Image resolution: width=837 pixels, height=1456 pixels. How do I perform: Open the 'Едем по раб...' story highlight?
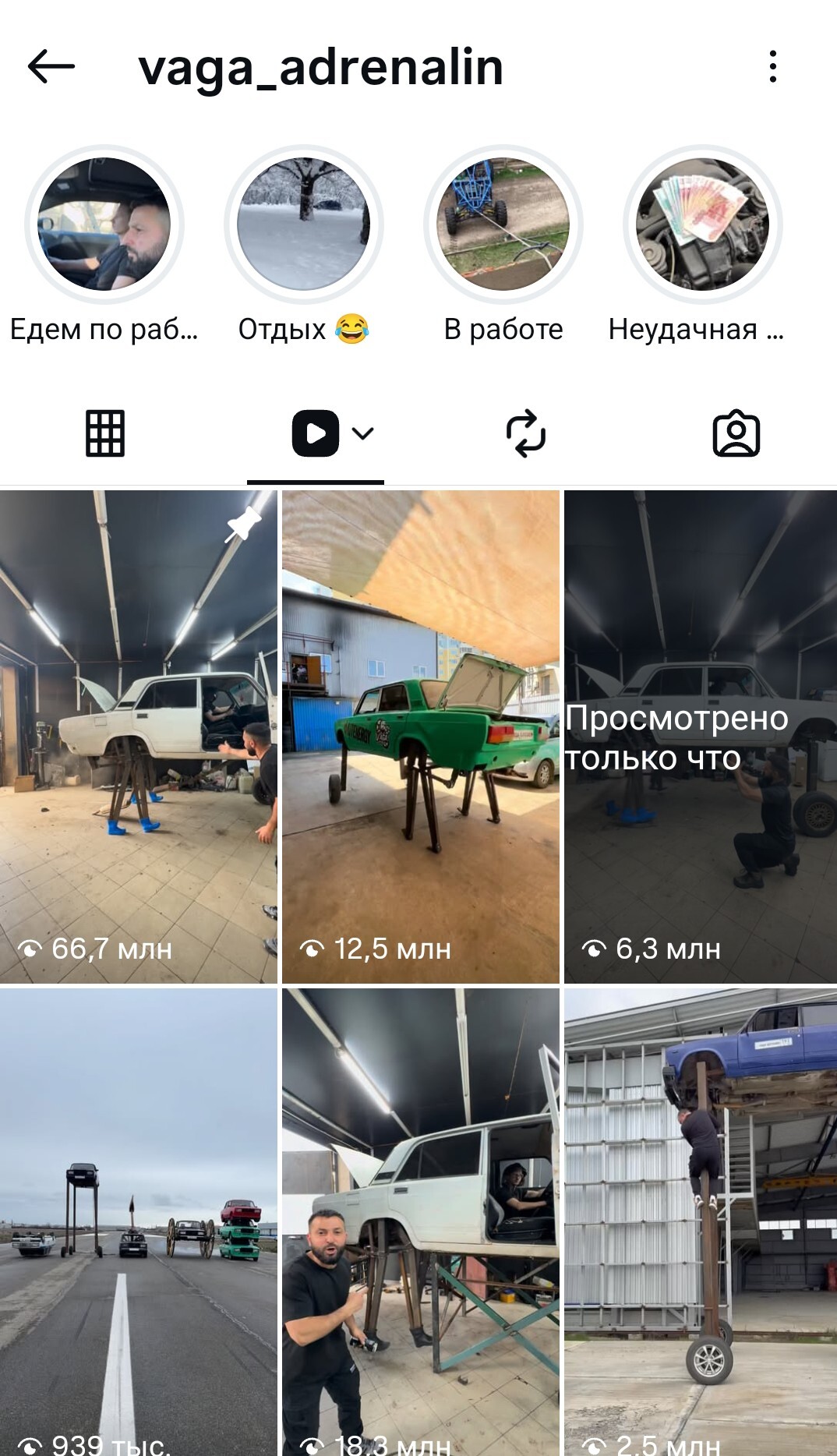(x=104, y=224)
